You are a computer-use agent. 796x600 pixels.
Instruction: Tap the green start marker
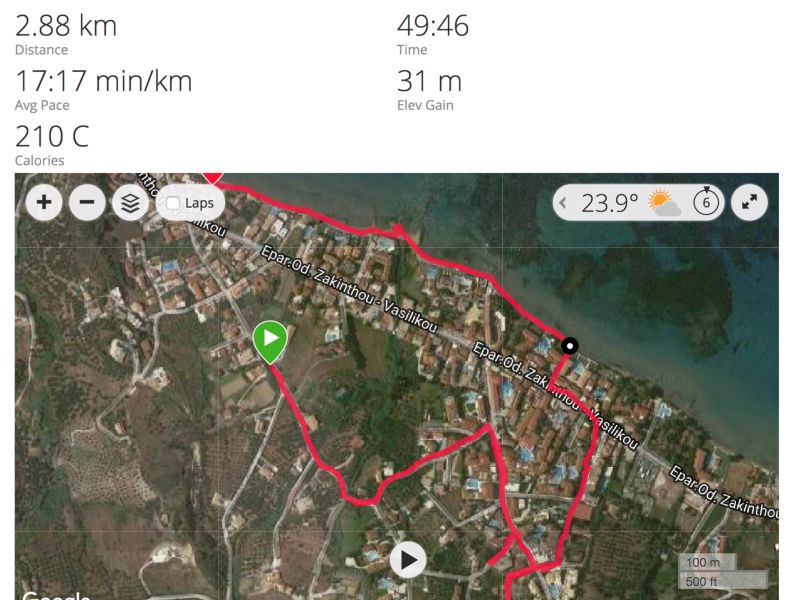[270, 340]
